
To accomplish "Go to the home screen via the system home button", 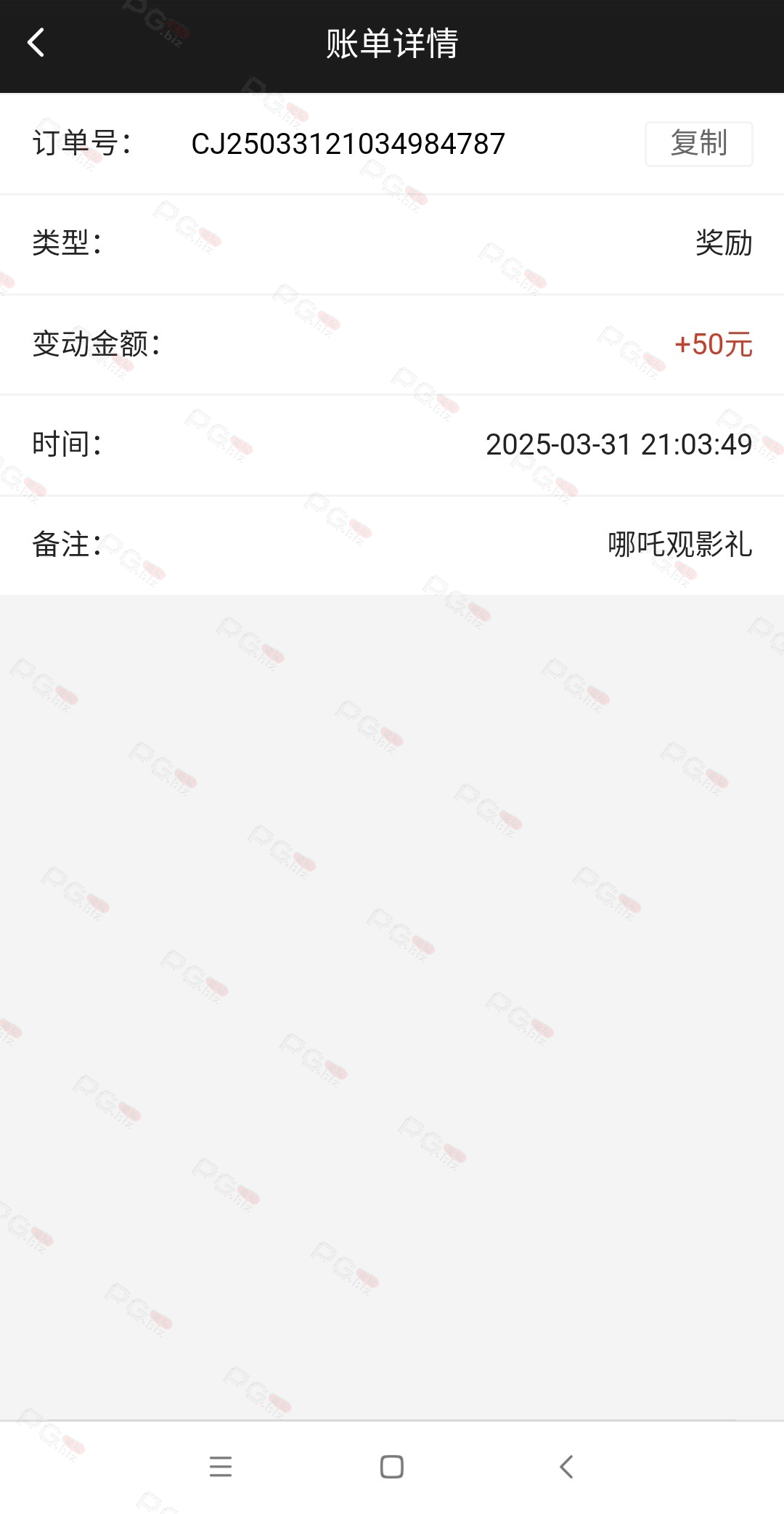I will 392,1467.
